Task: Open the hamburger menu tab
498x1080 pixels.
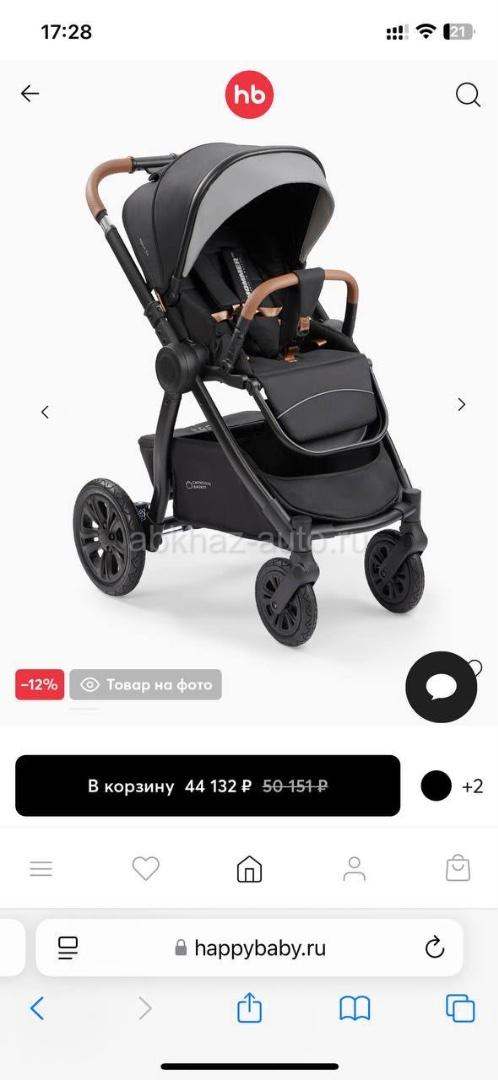Action: tap(41, 869)
